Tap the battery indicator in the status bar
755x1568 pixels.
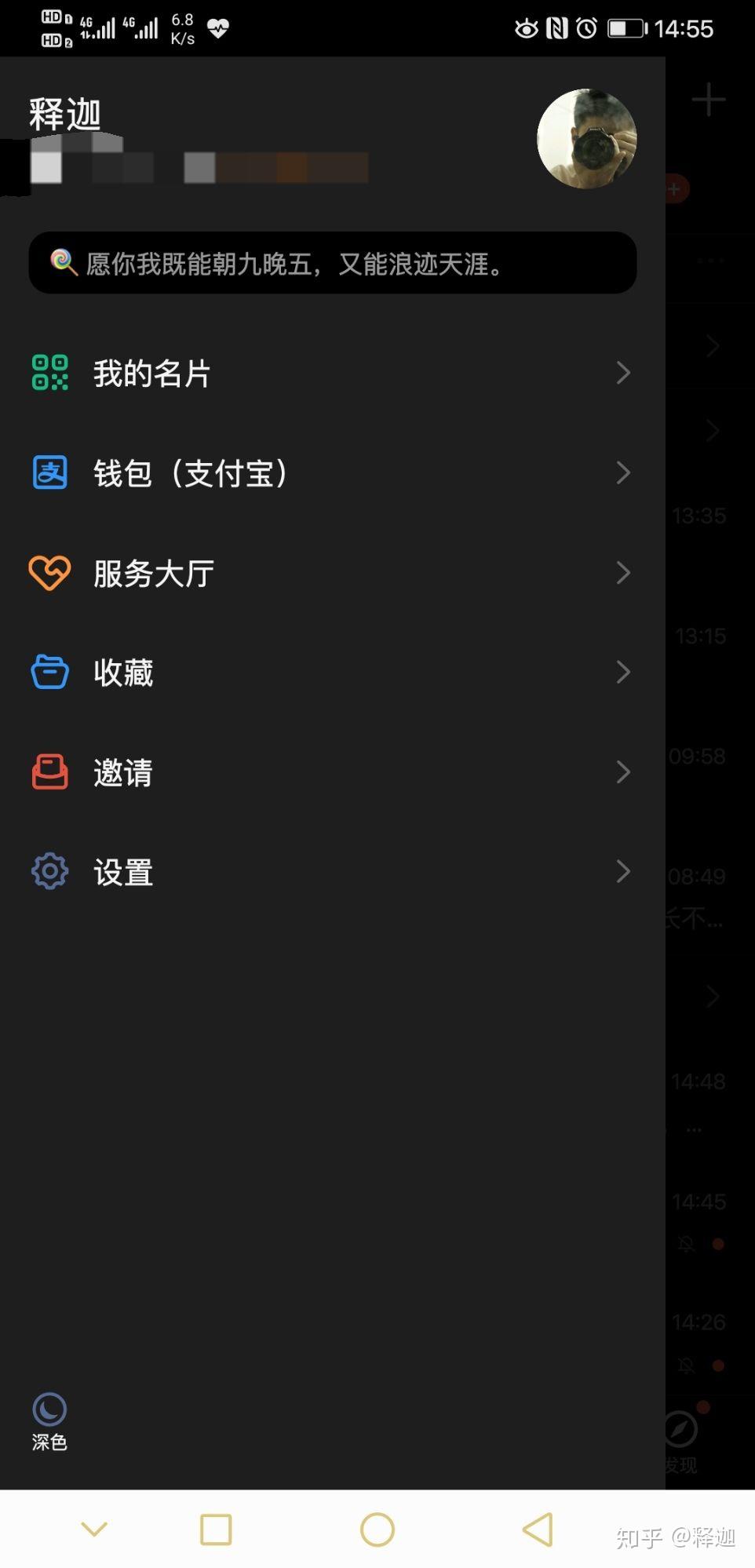click(624, 28)
